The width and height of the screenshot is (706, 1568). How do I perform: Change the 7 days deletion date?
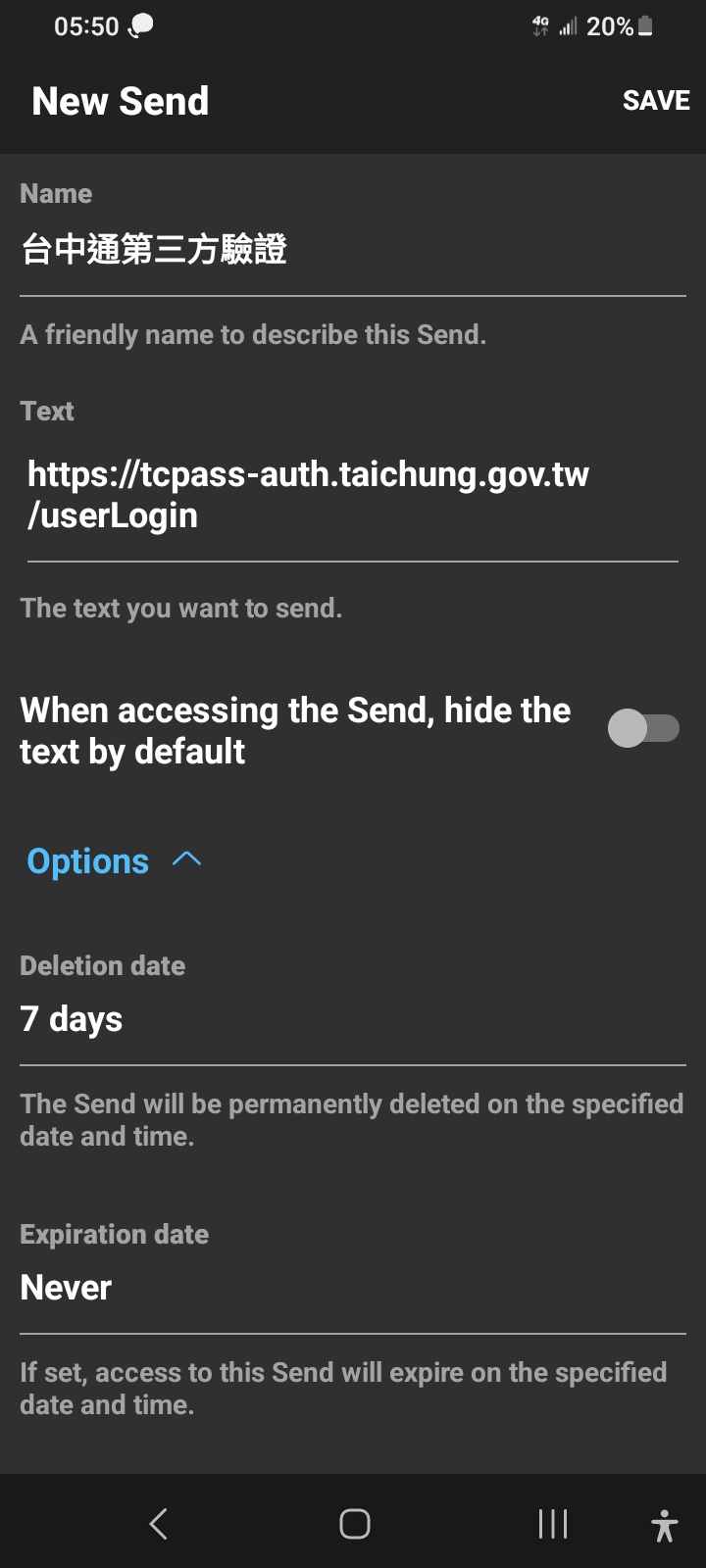(x=353, y=1020)
